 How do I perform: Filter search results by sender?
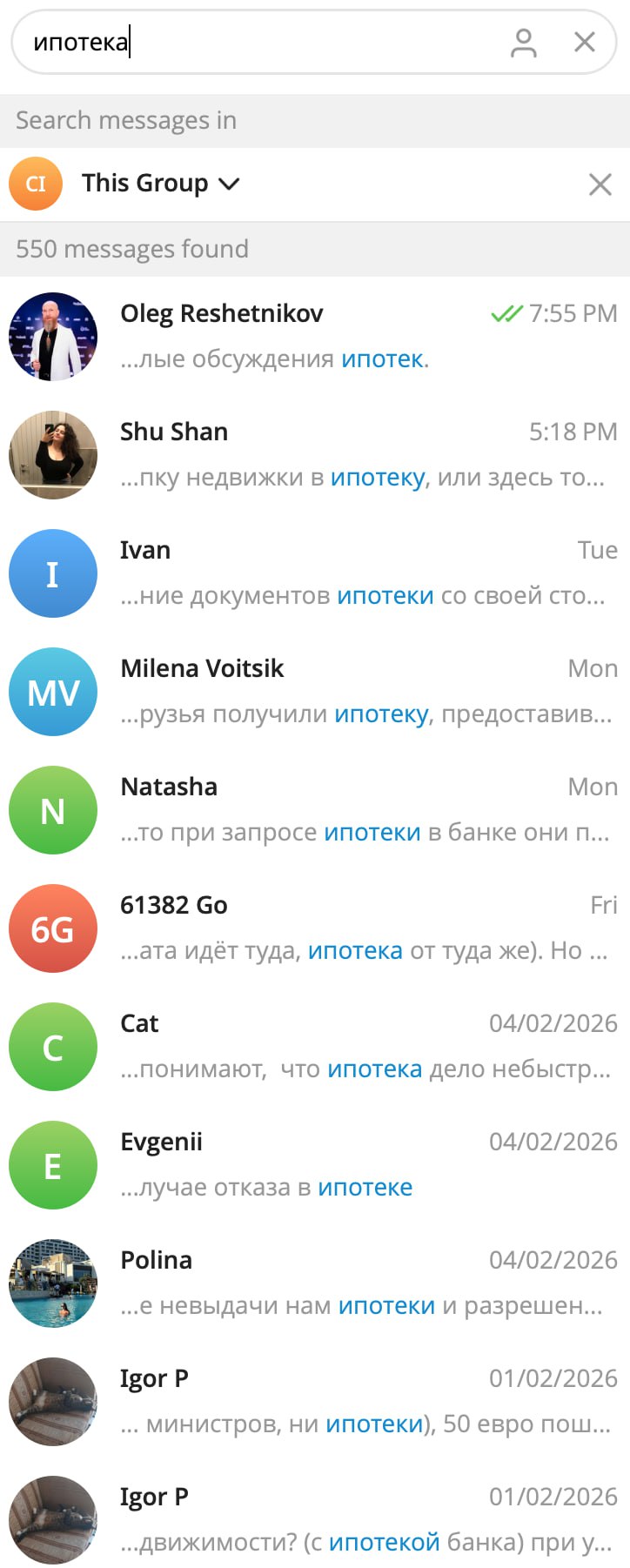point(523,42)
